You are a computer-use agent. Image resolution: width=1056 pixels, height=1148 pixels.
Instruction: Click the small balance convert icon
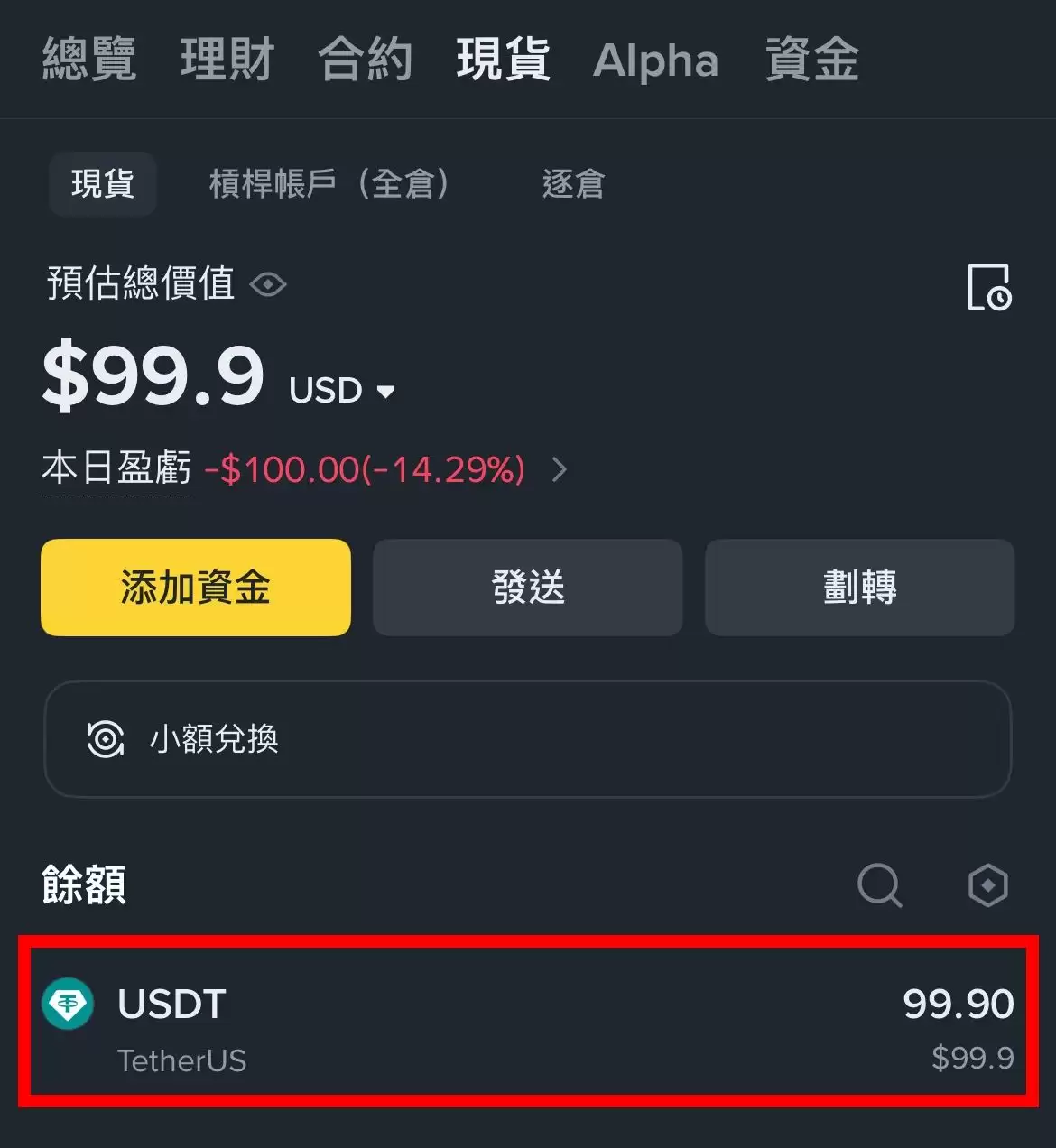coord(106,740)
